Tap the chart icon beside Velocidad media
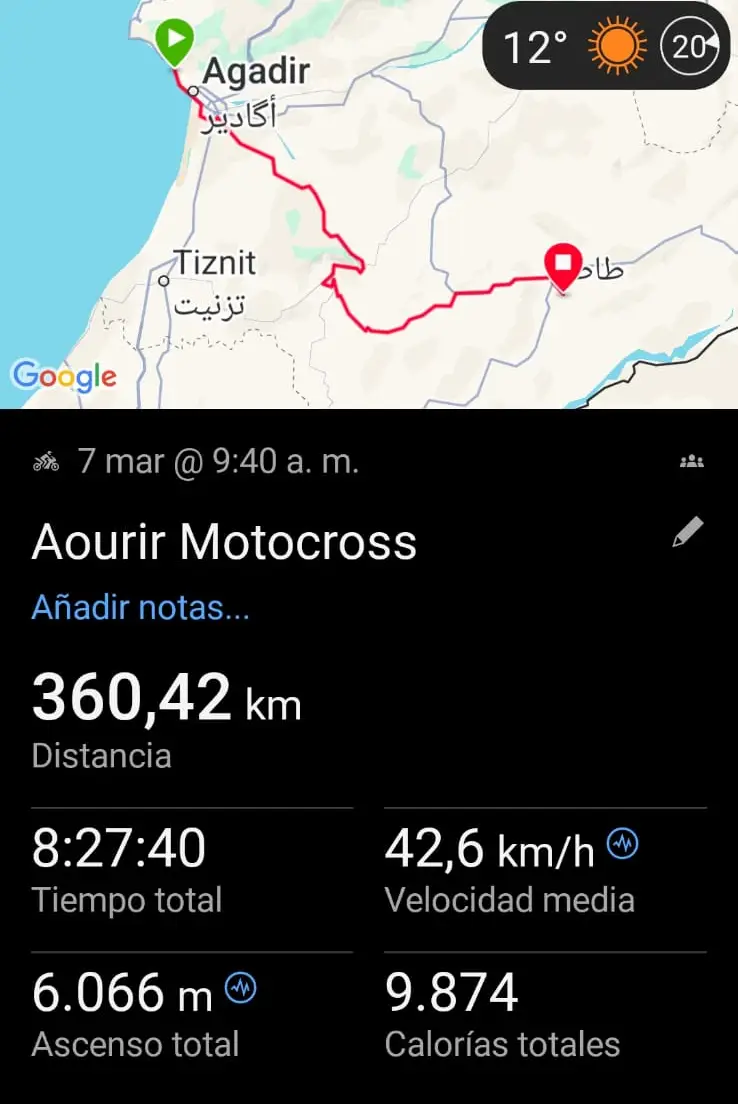This screenshot has height=1104, width=738. click(622, 845)
